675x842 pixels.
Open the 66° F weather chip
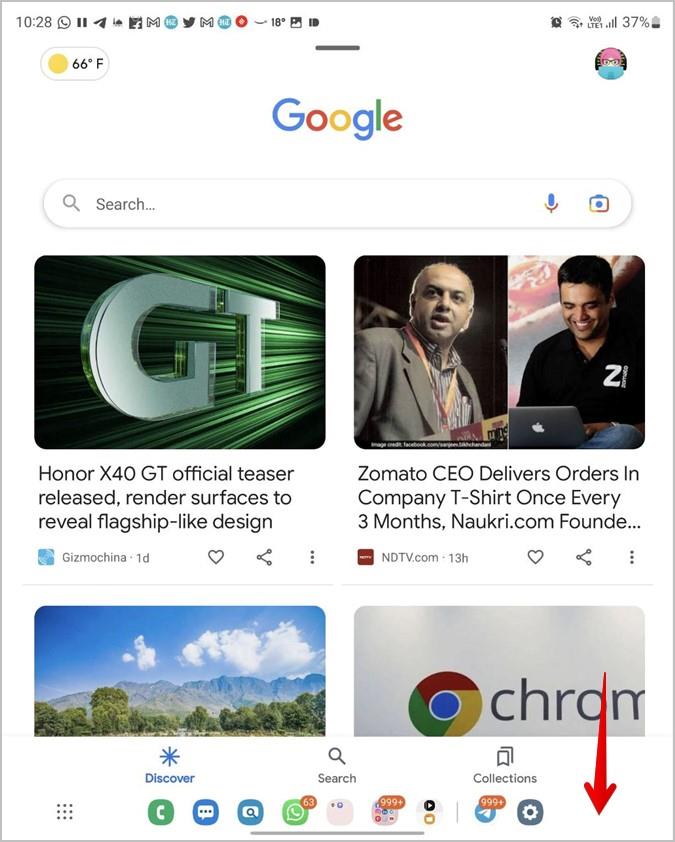coord(75,64)
